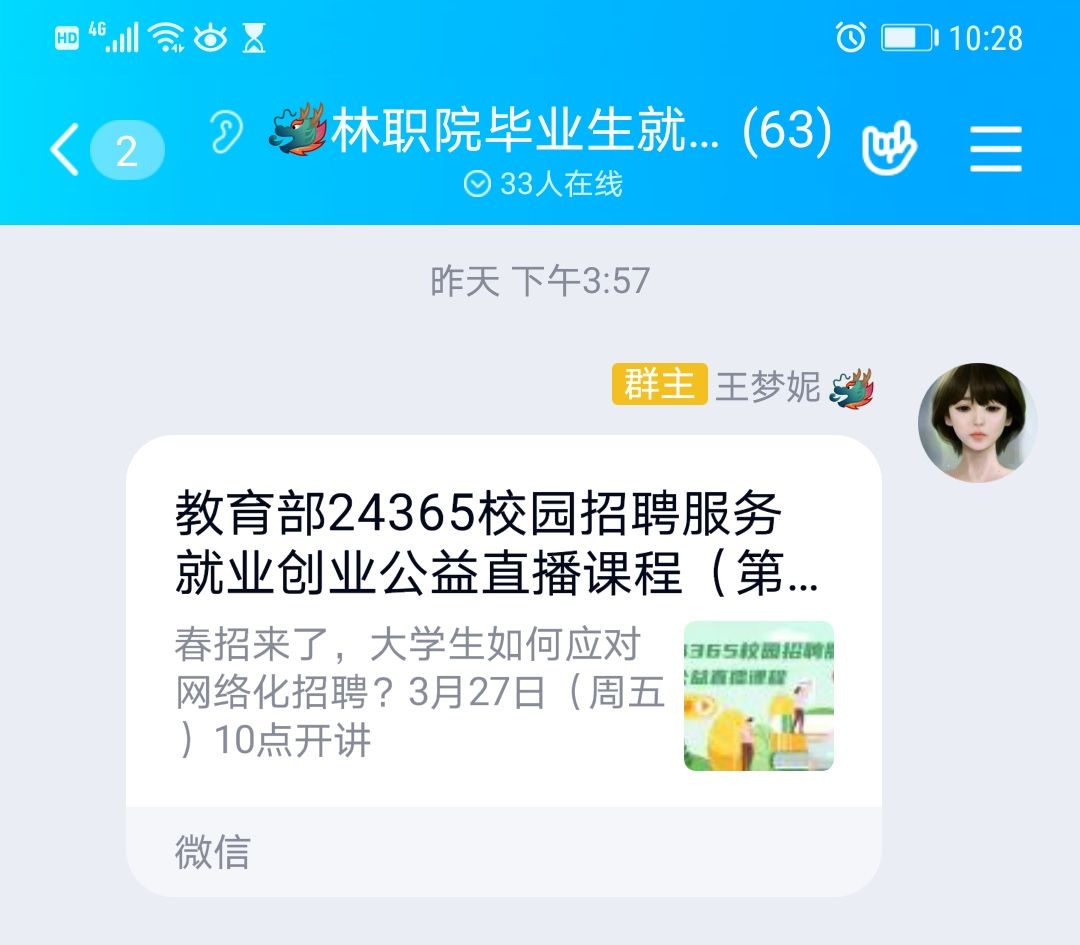1080x945 pixels.
Task: Open the group menu with three lines
Action: tap(995, 150)
